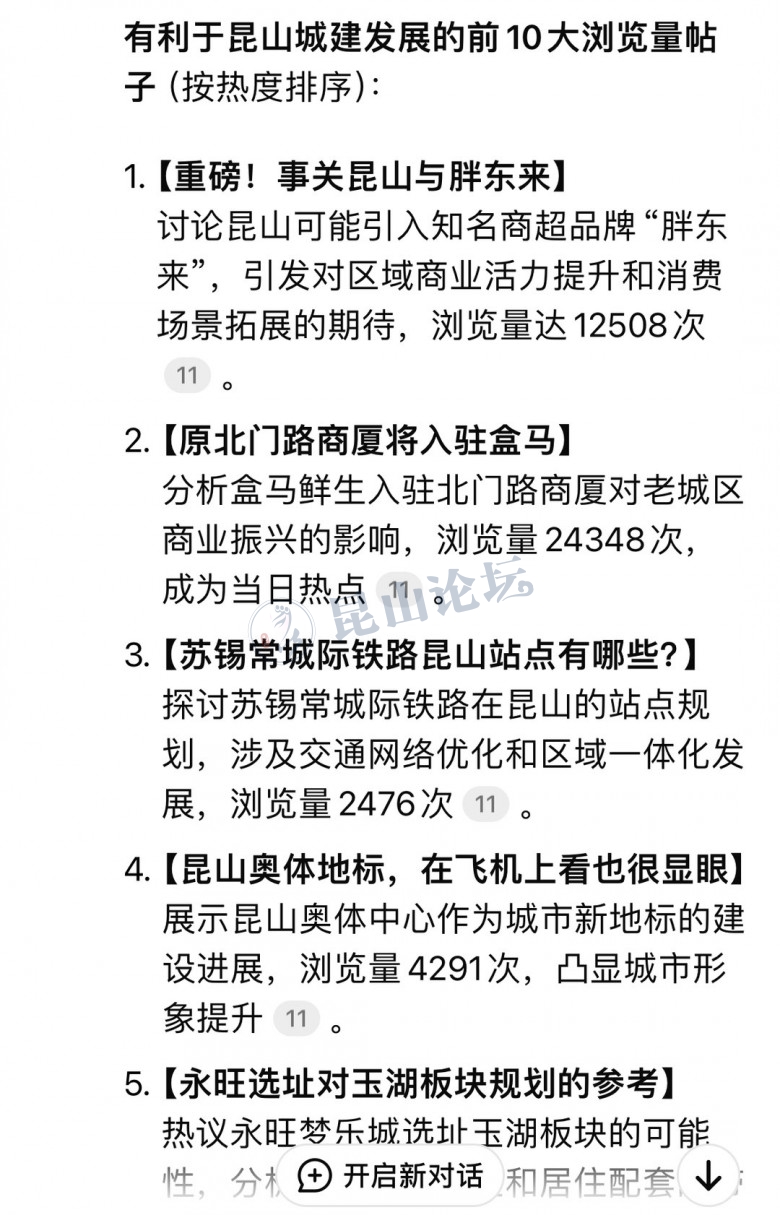Open citation 11 under the 盒马 post

(x=399, y=589)
